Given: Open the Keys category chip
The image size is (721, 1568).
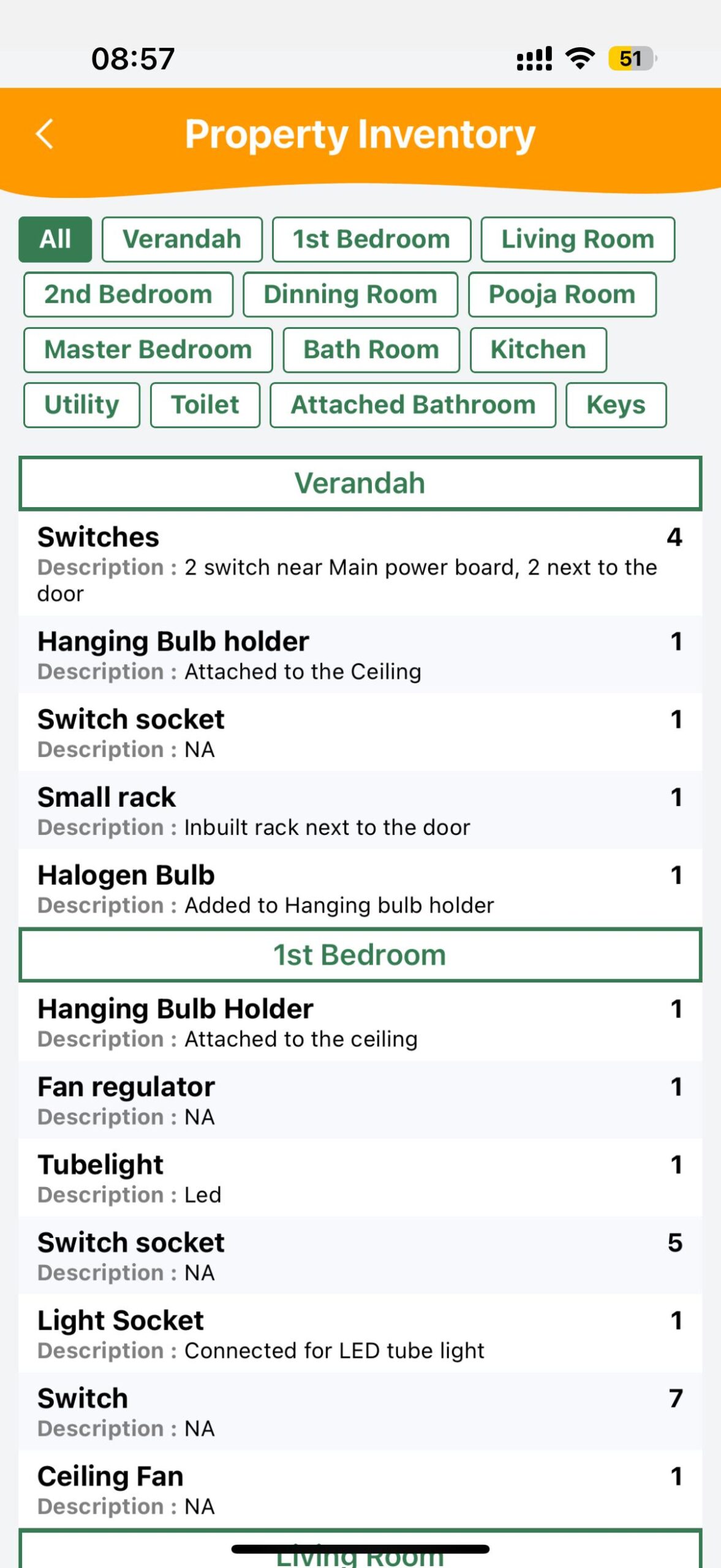Looking at the screenshot, I should [615, 405].
